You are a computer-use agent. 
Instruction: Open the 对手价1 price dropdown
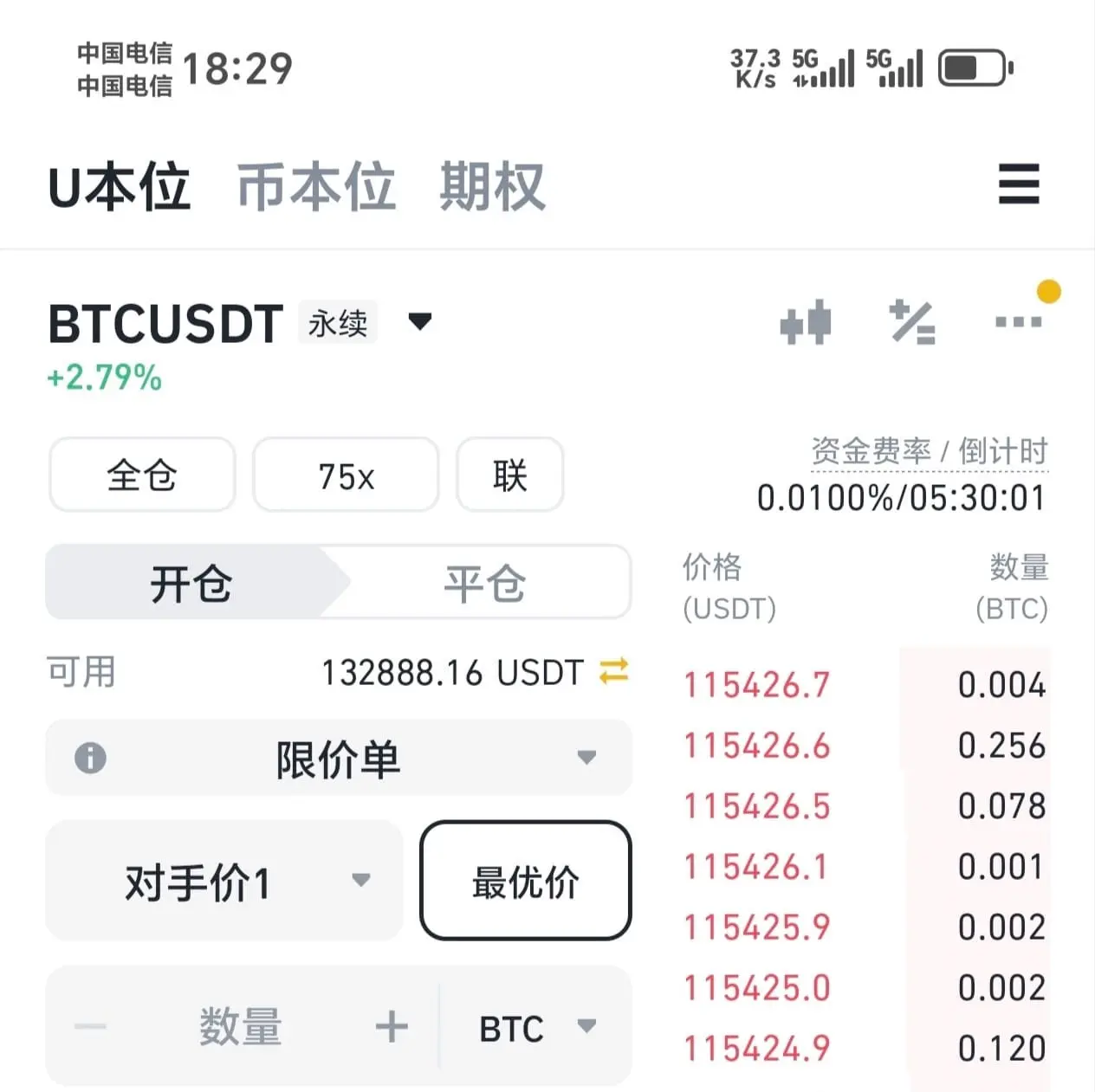click(x=224, y=881)
